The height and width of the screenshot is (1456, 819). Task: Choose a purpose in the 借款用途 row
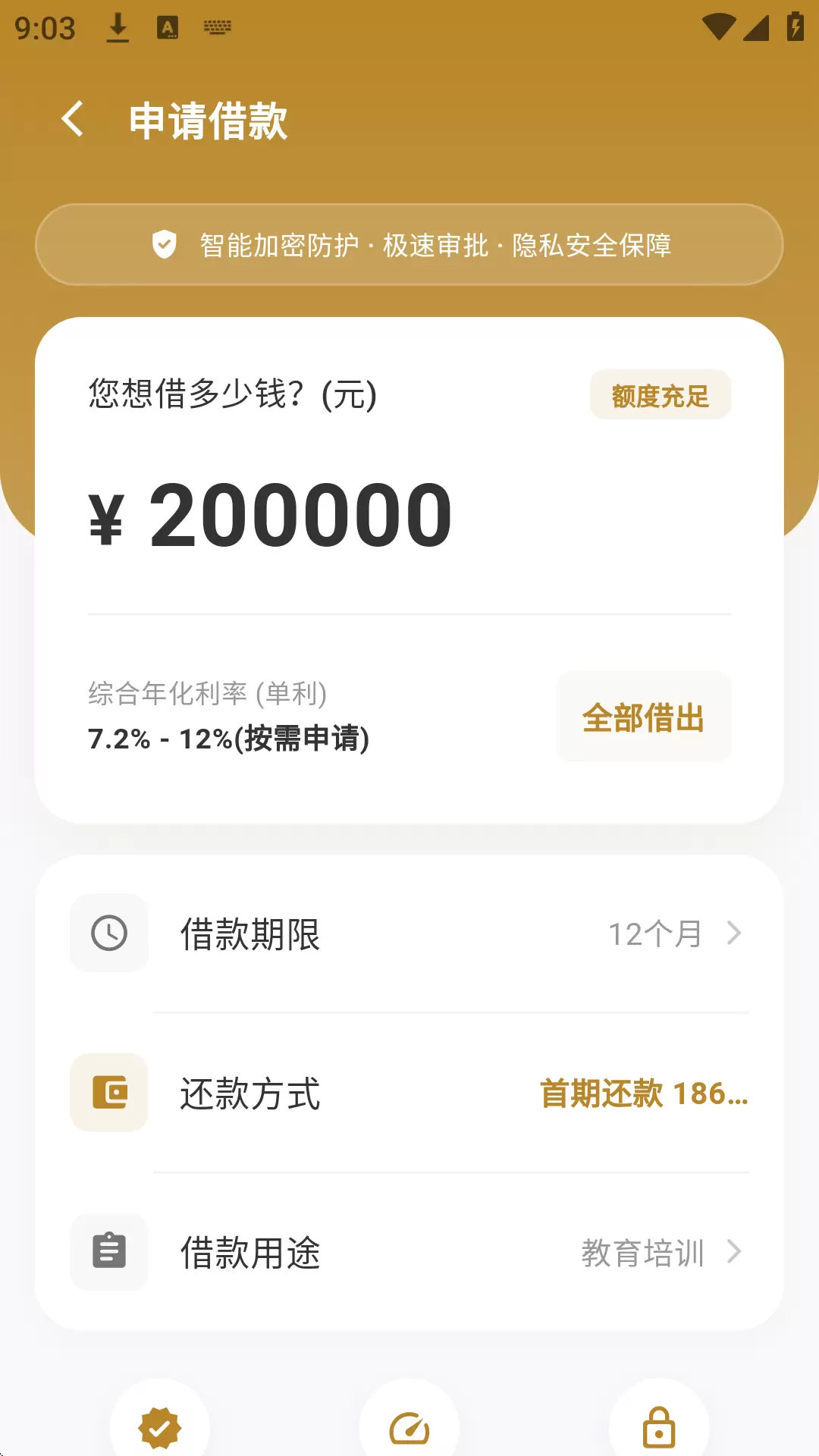(409, 1252)
